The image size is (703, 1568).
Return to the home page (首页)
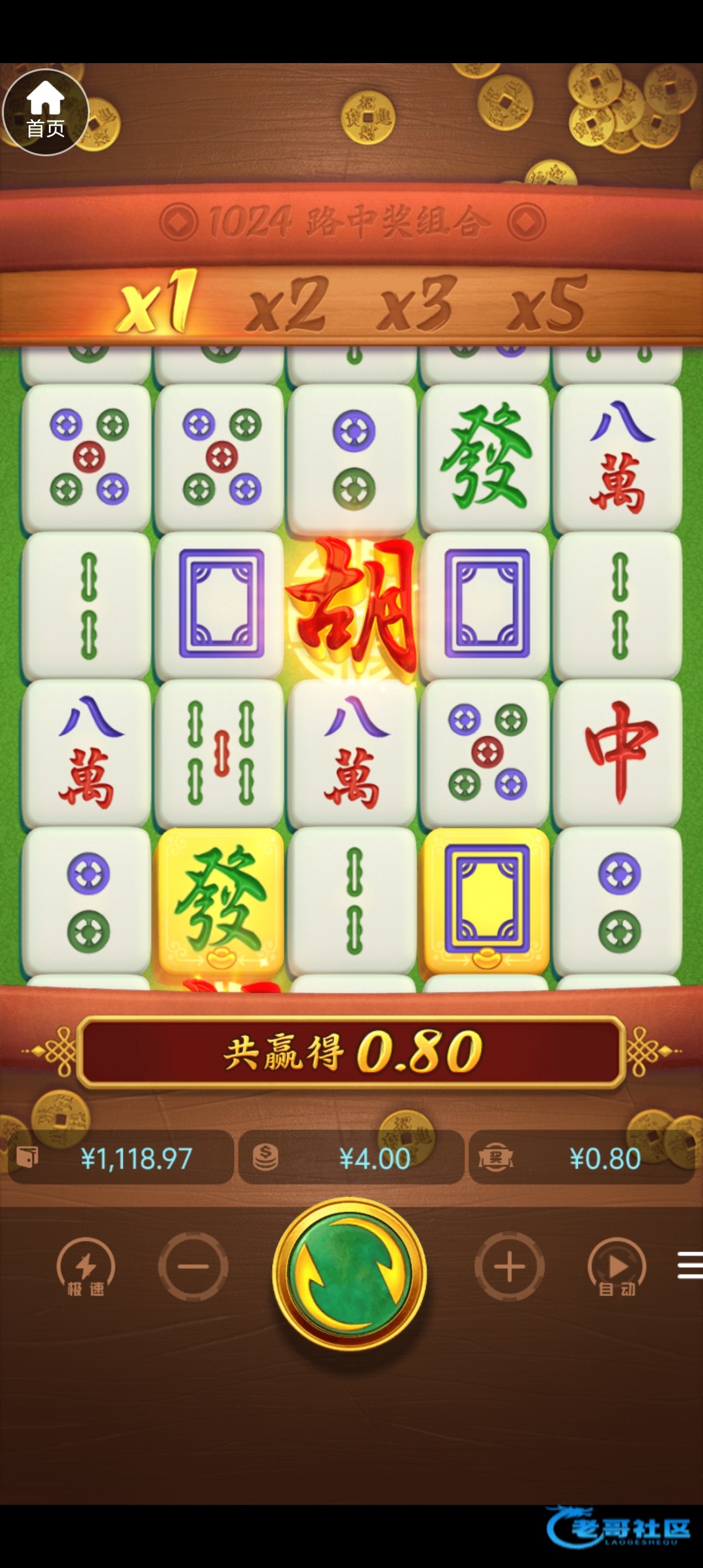click(46, 112)
